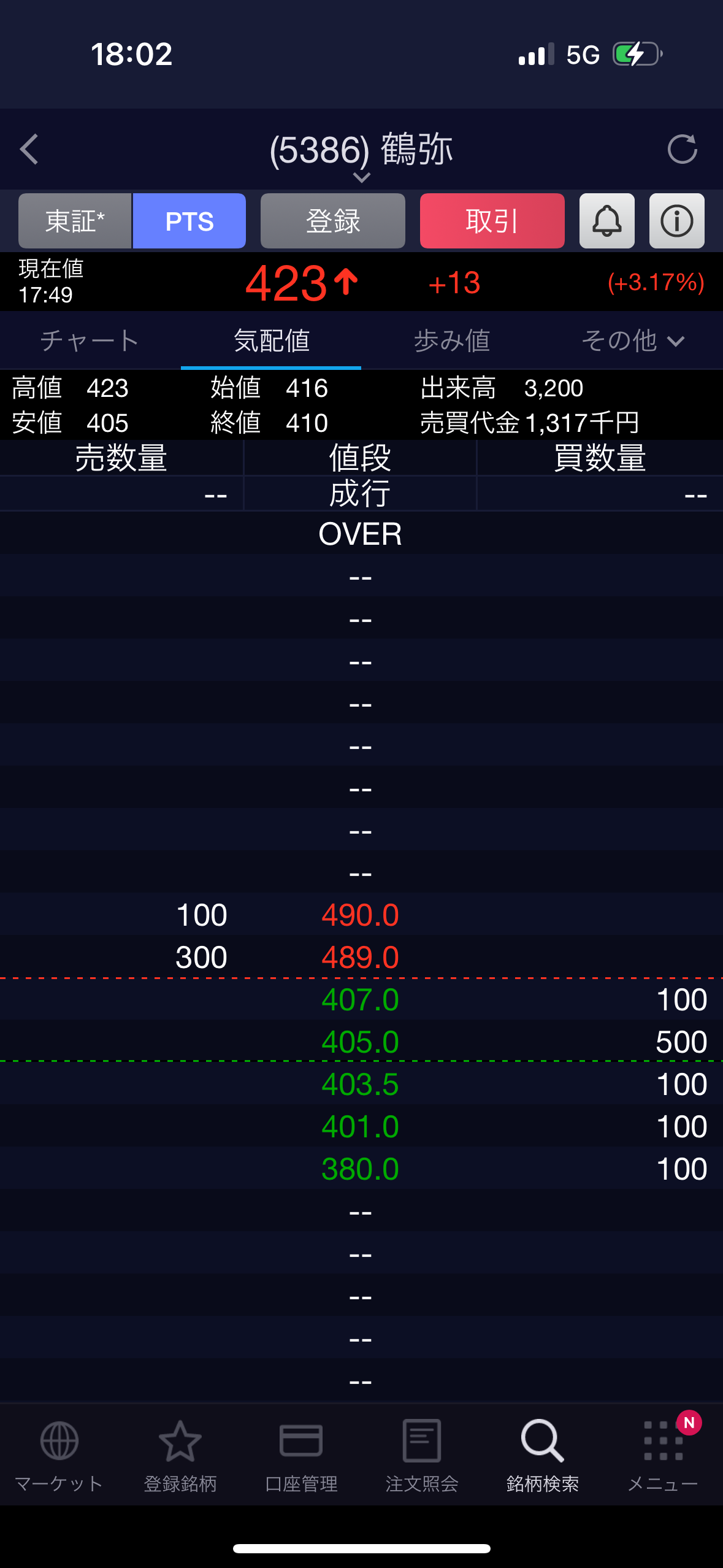Expand the その他 dropdown
This screenshot has width=723, height=1568.
[x=632, y=340]
